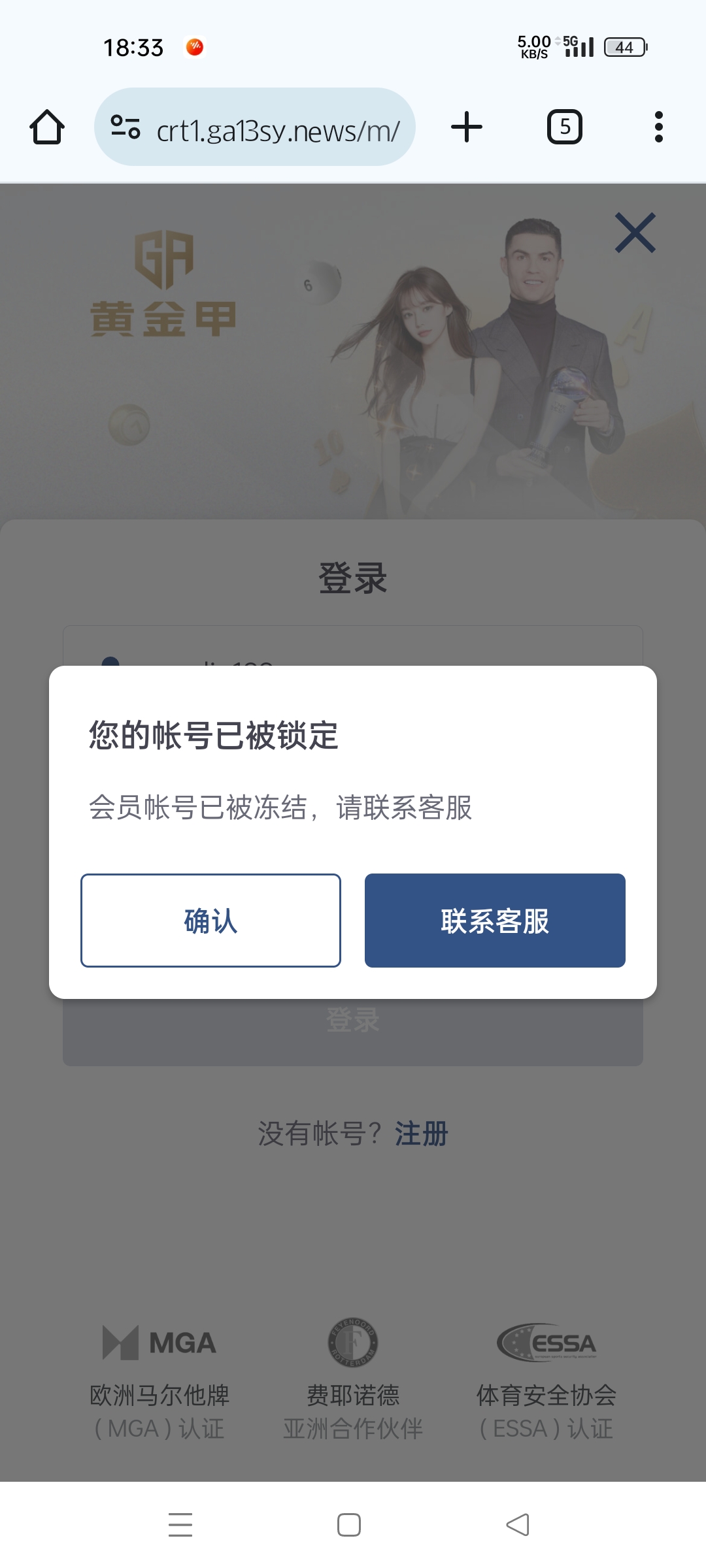Open a new browser tab
706x1568 pixels.
(467, 127)
